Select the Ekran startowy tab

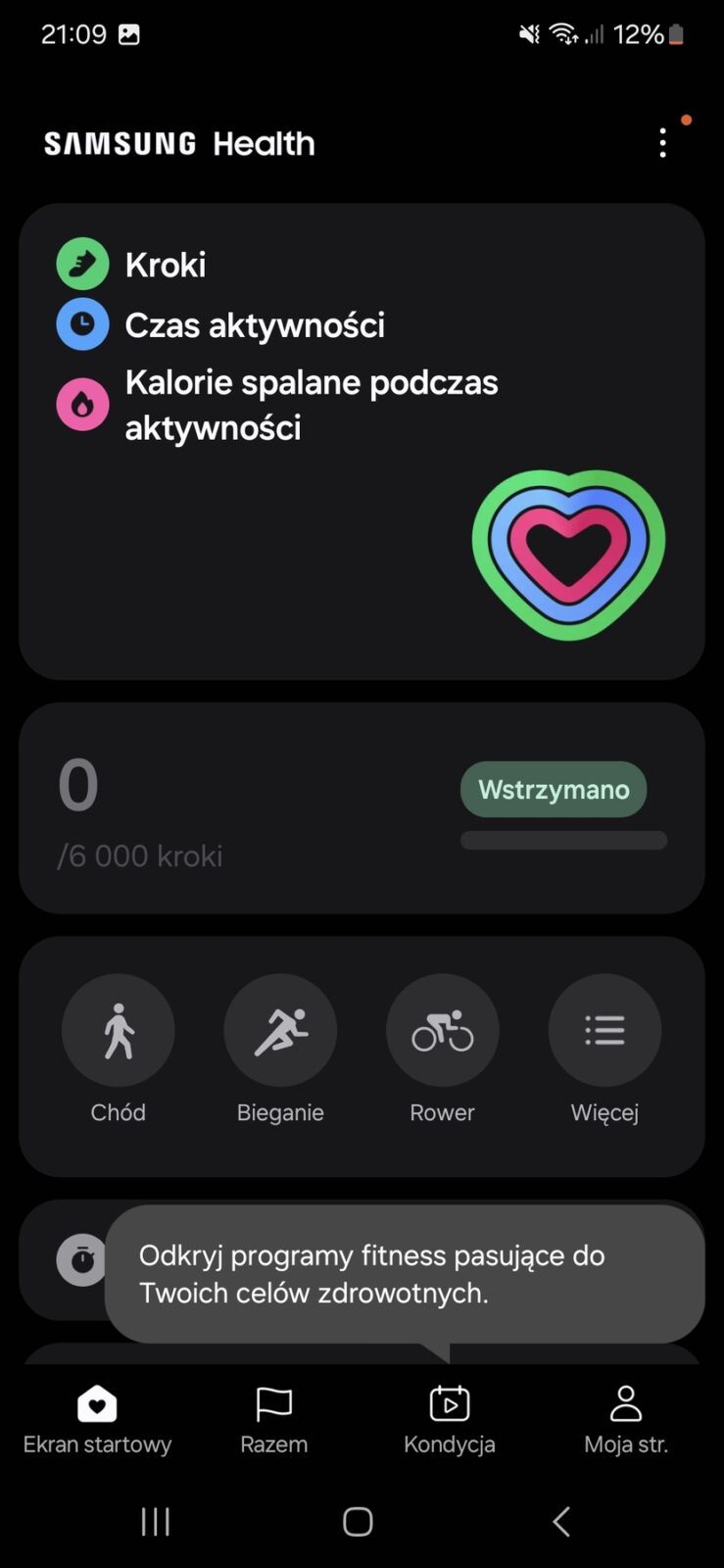(97, 1419)
